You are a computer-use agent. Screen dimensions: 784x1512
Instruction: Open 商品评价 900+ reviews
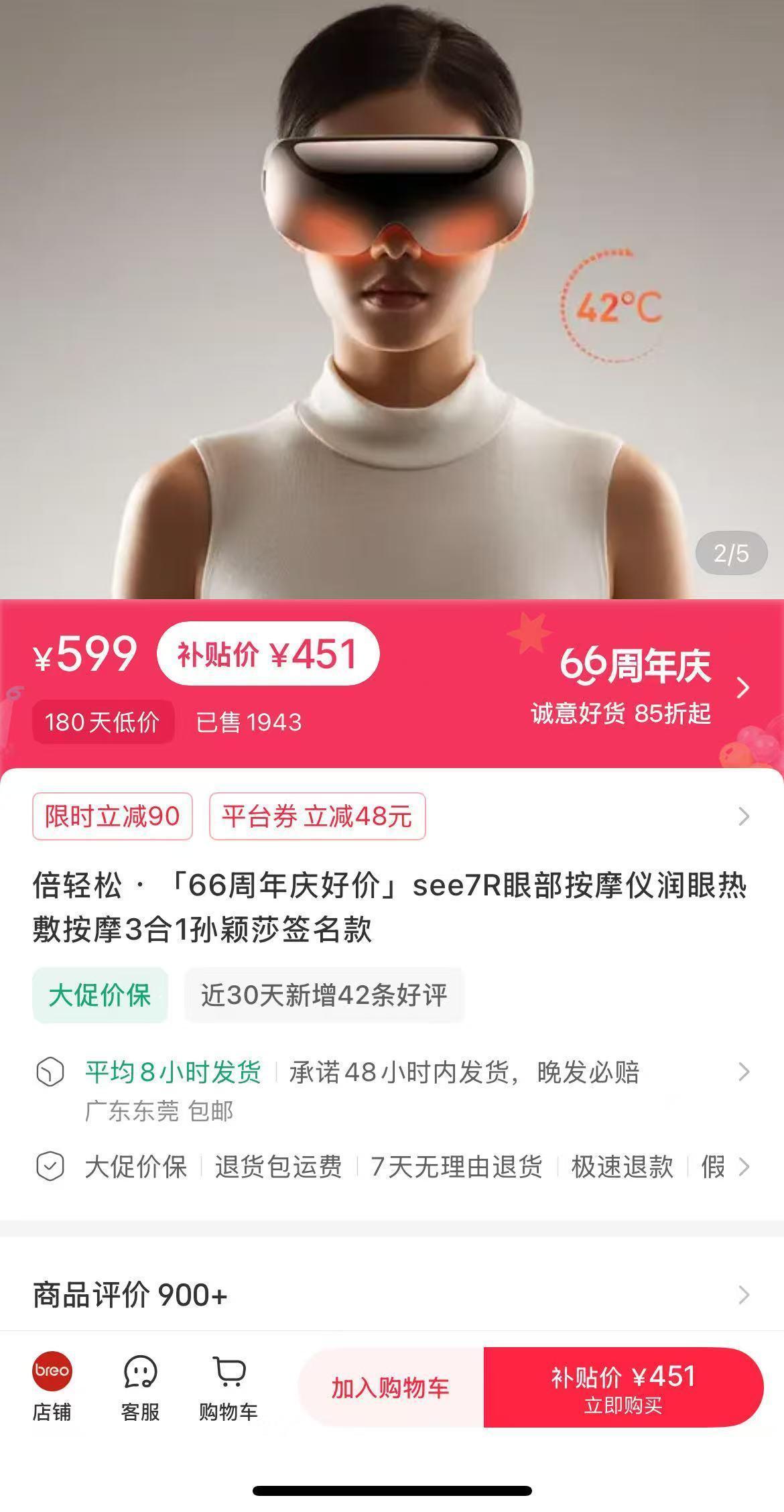392,1295
